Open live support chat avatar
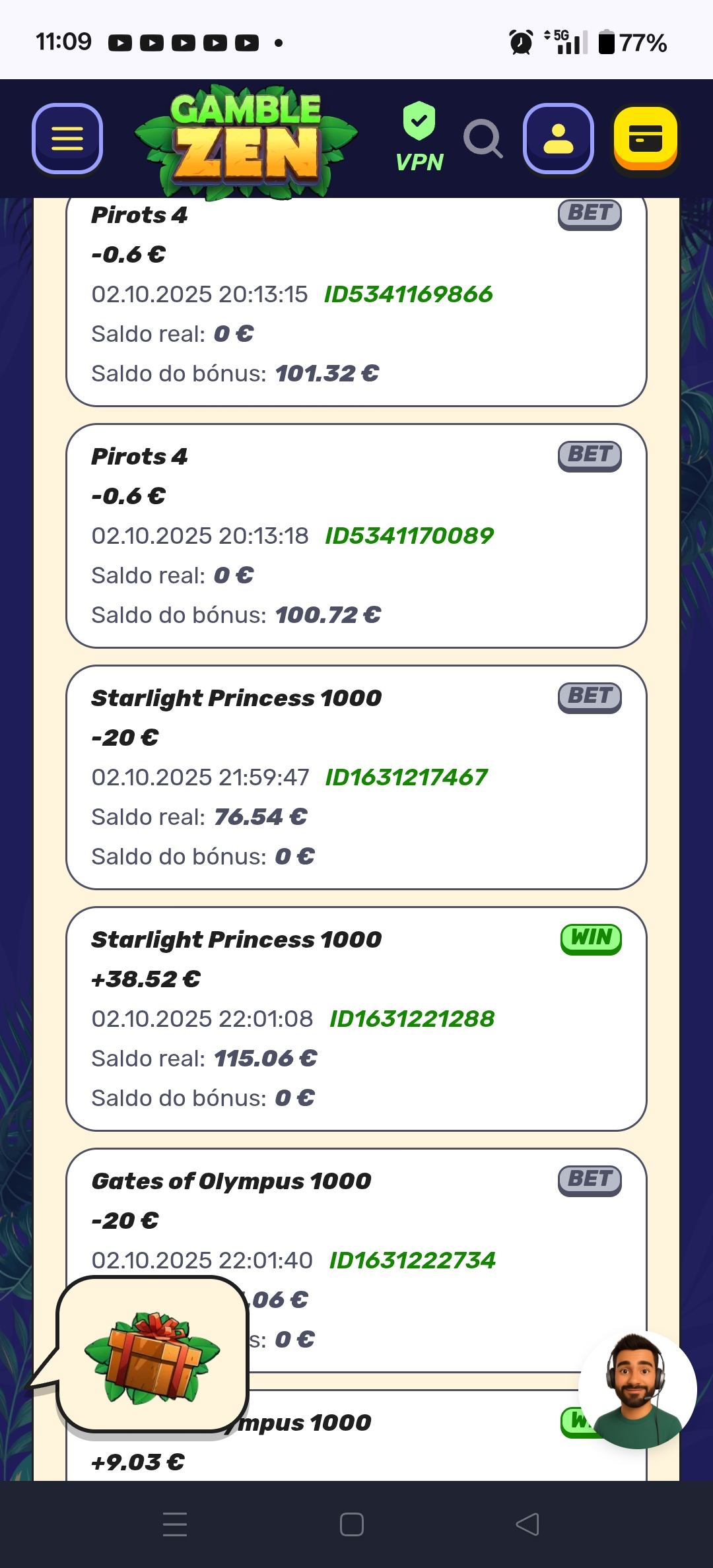 pos(637,1389)
